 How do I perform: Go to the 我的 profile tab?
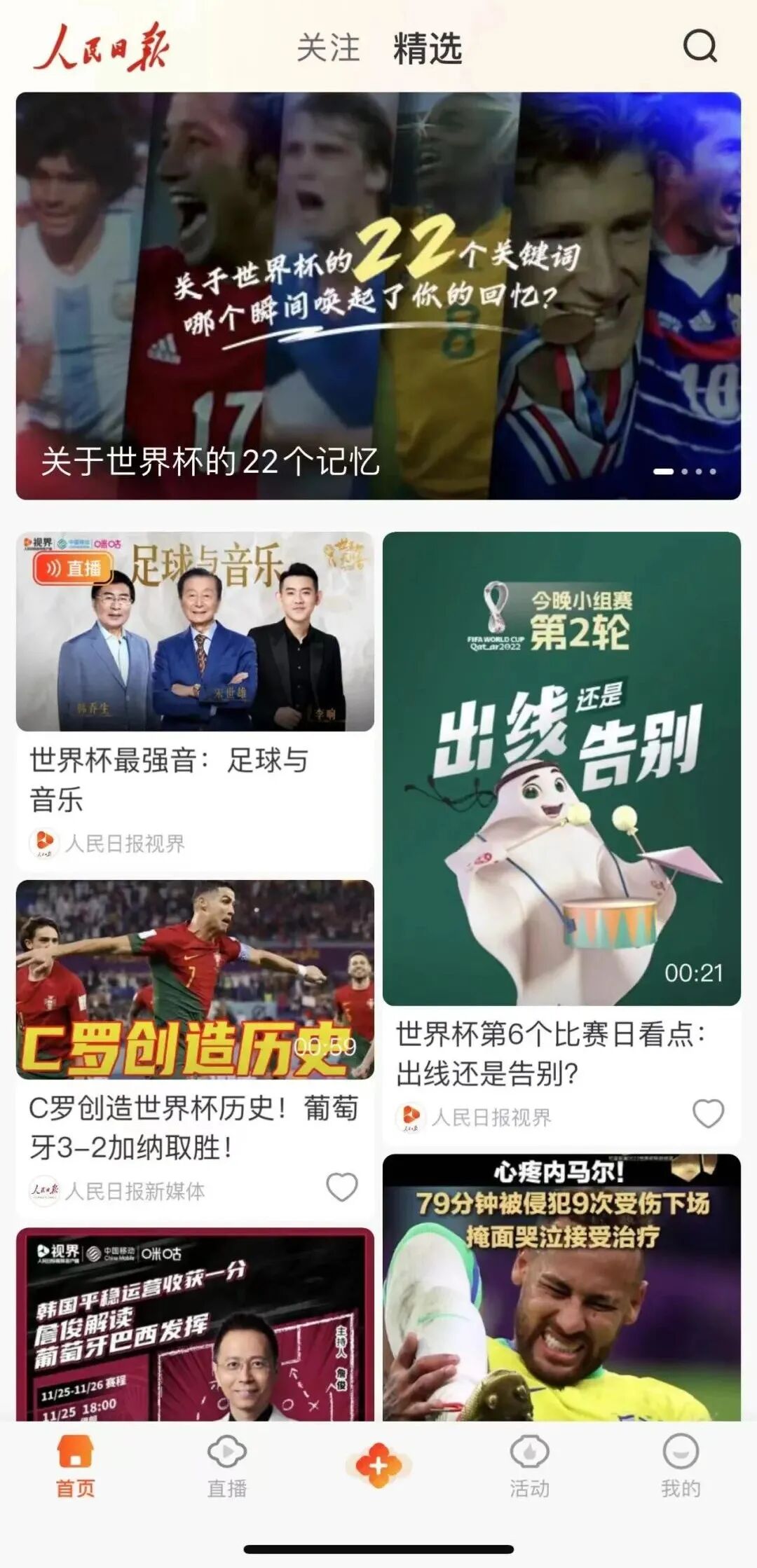coord(681,1467)
